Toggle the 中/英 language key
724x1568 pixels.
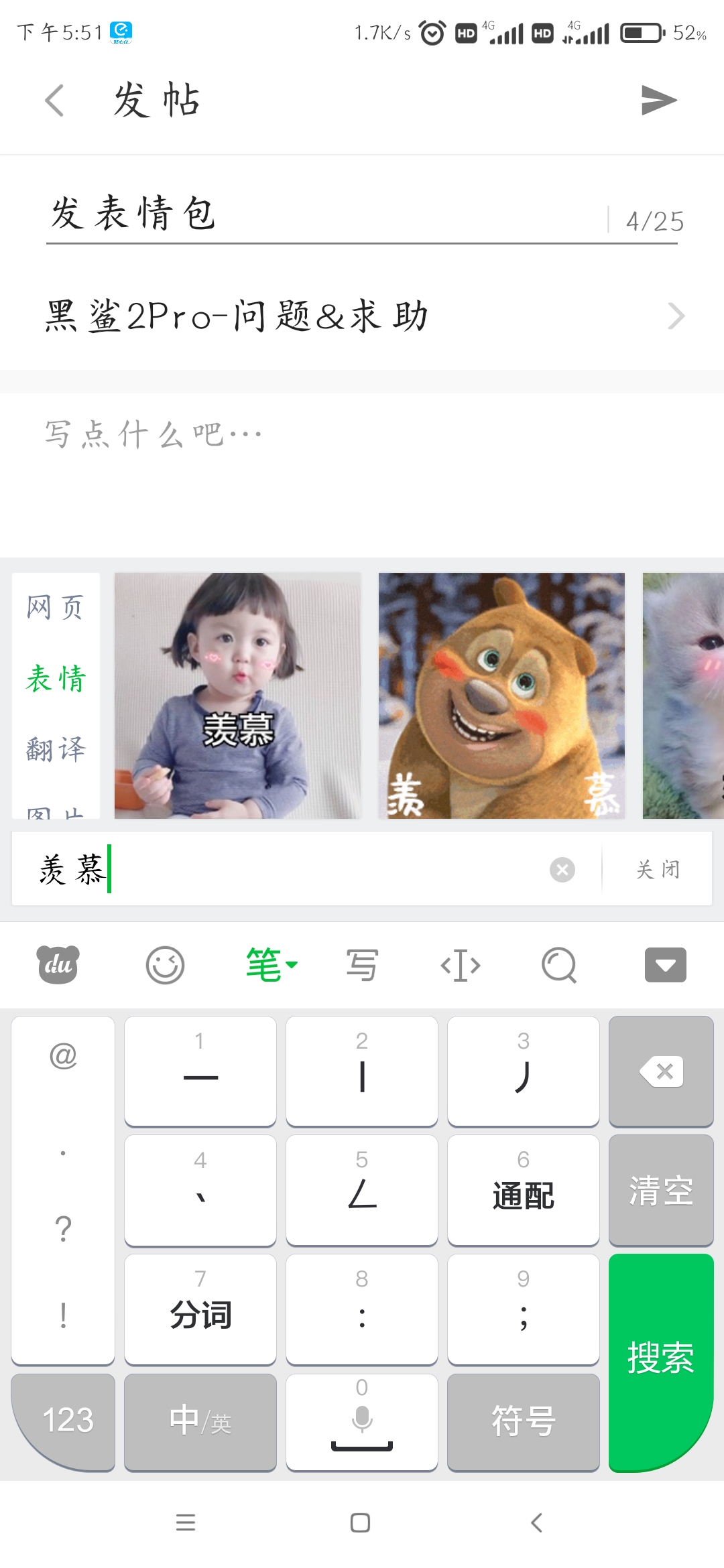(x=200, y=1421)
